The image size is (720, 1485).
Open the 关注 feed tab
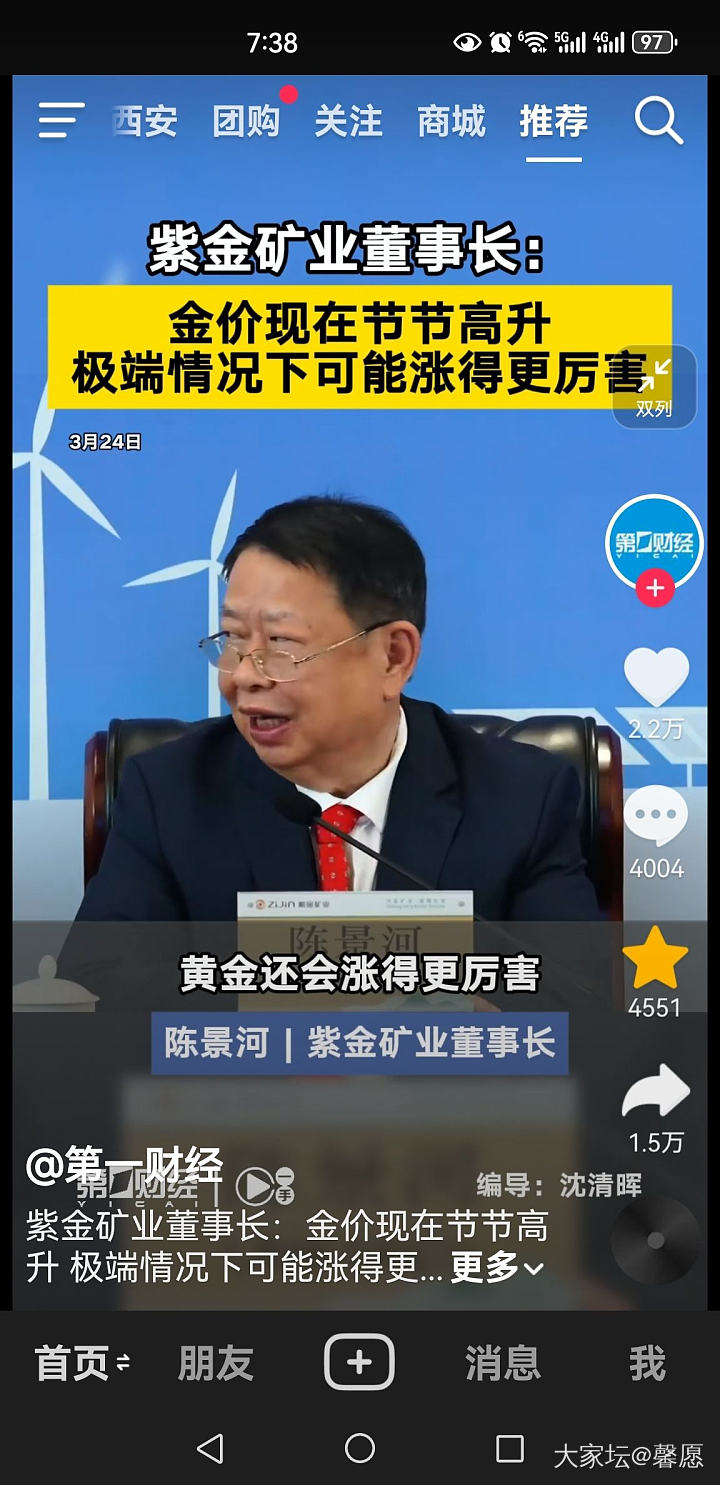click(x=348, y=122)
